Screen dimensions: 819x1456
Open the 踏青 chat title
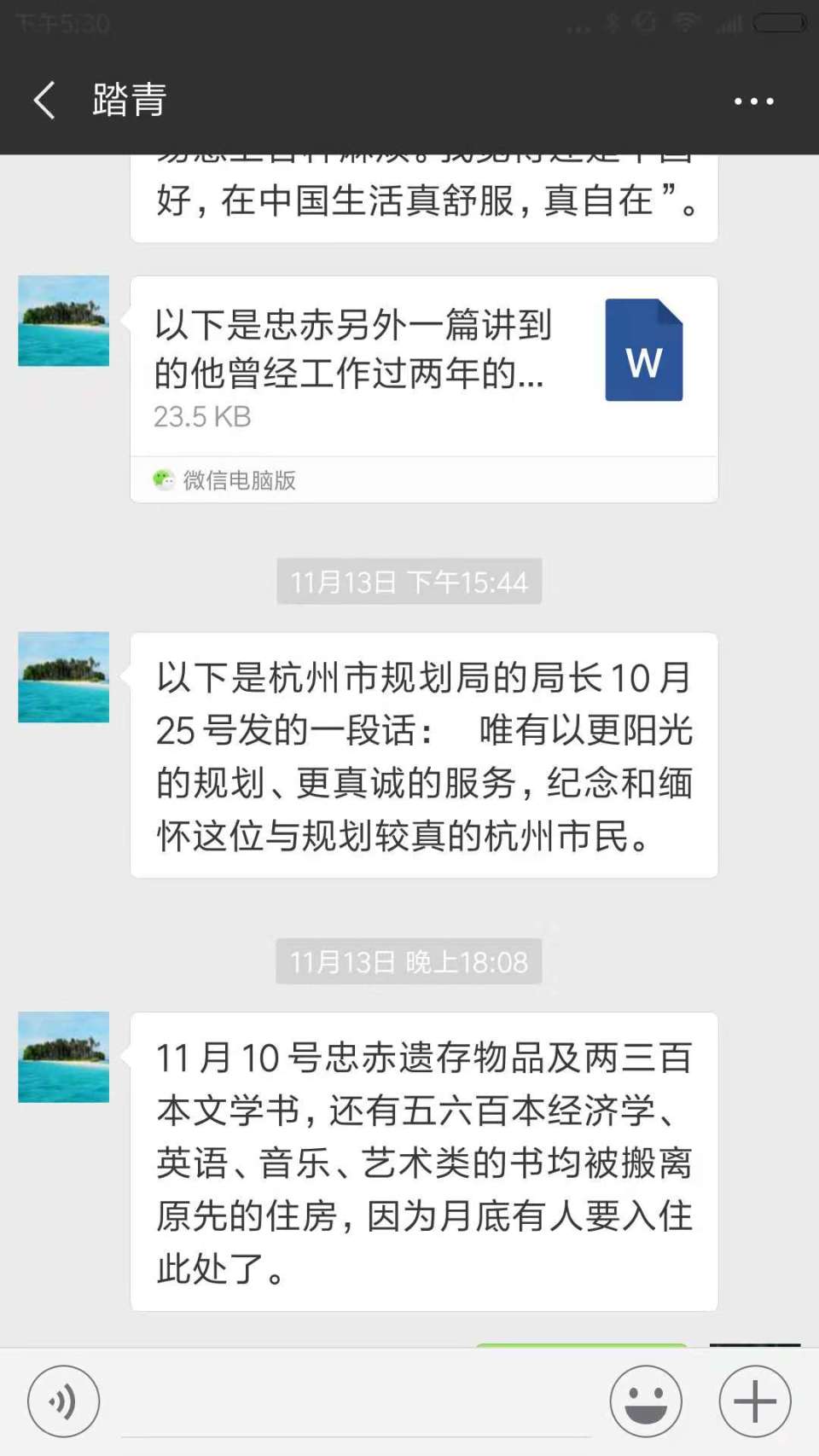126,100
